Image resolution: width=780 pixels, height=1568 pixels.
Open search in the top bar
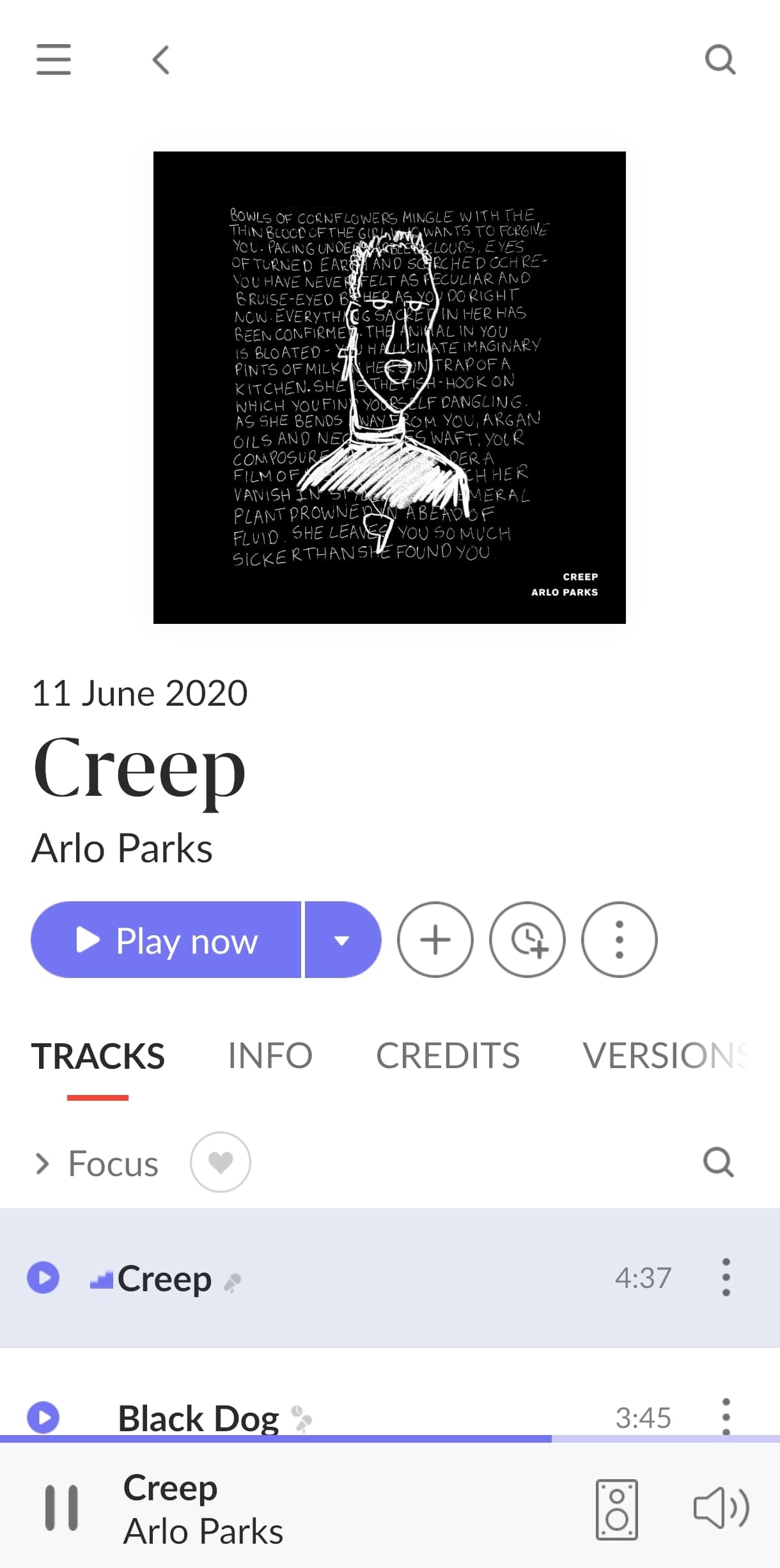(x=720, y=59)
